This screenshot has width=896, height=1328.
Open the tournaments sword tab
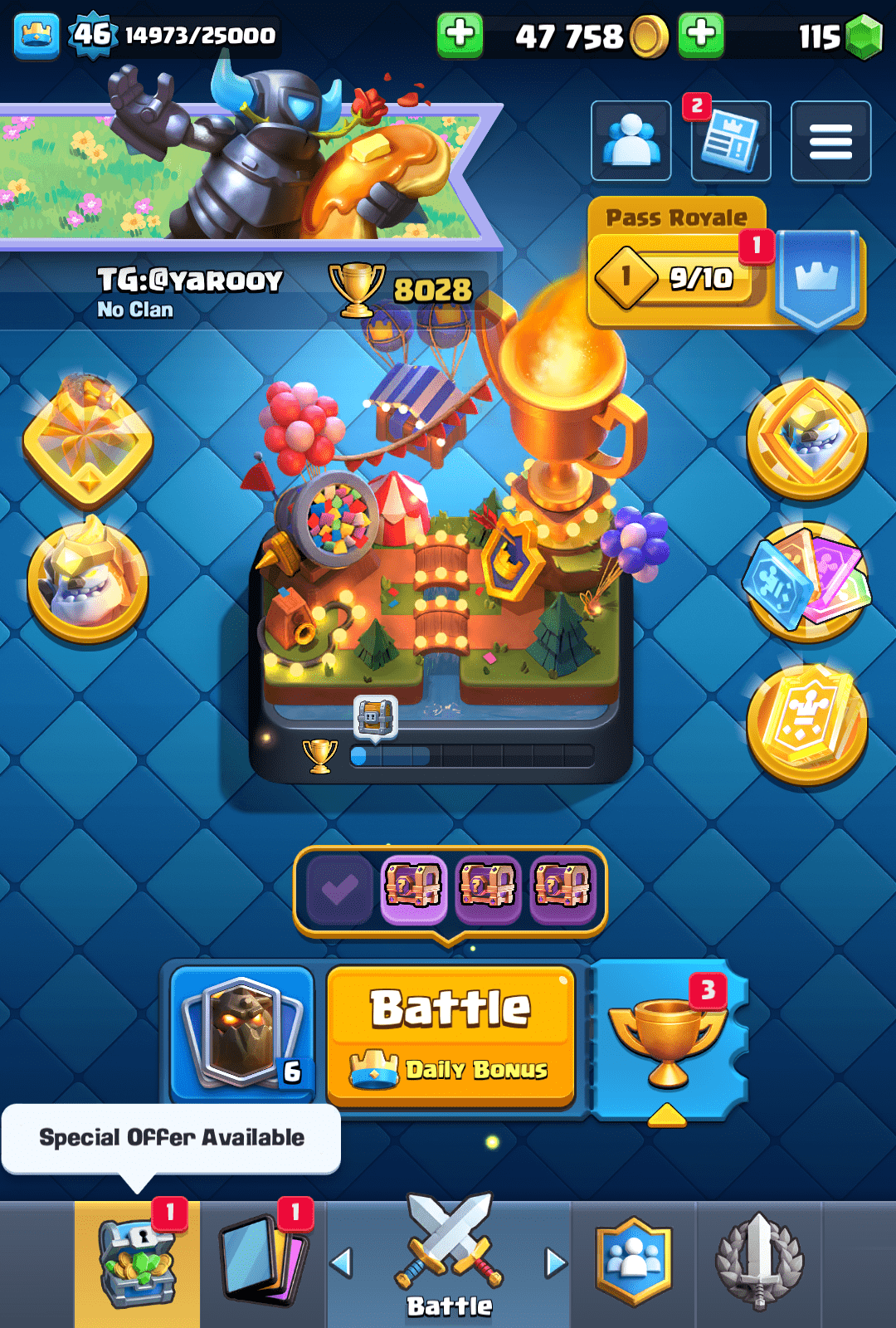tap(758, 1263)
